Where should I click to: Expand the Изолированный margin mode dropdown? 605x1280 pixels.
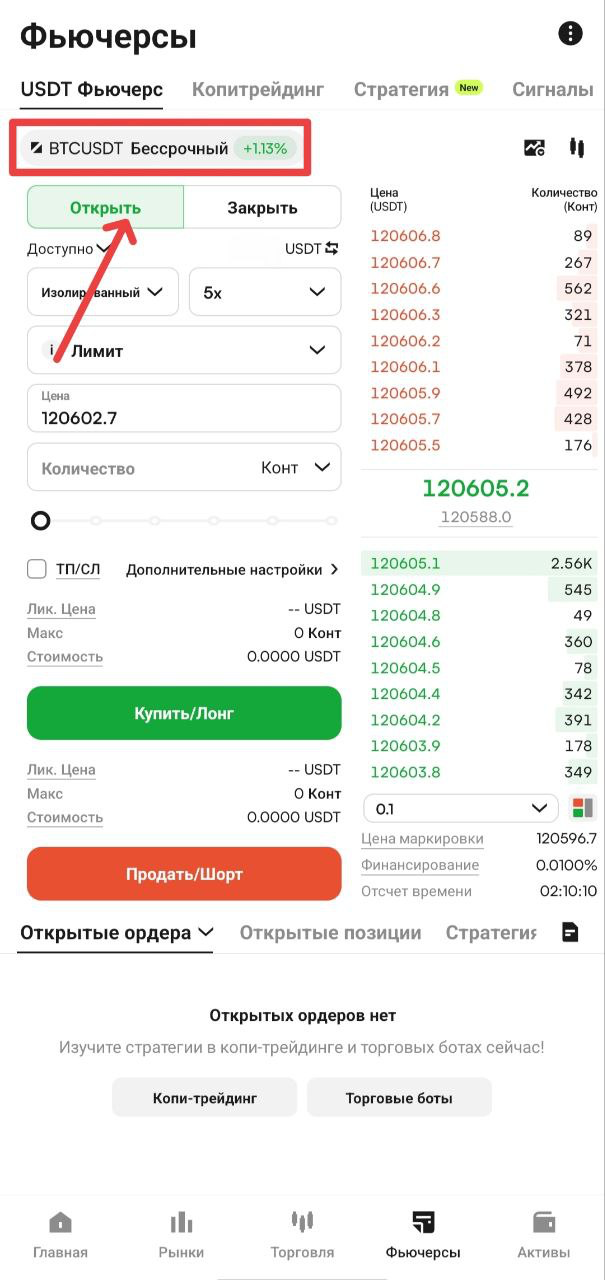coord(103,292)
